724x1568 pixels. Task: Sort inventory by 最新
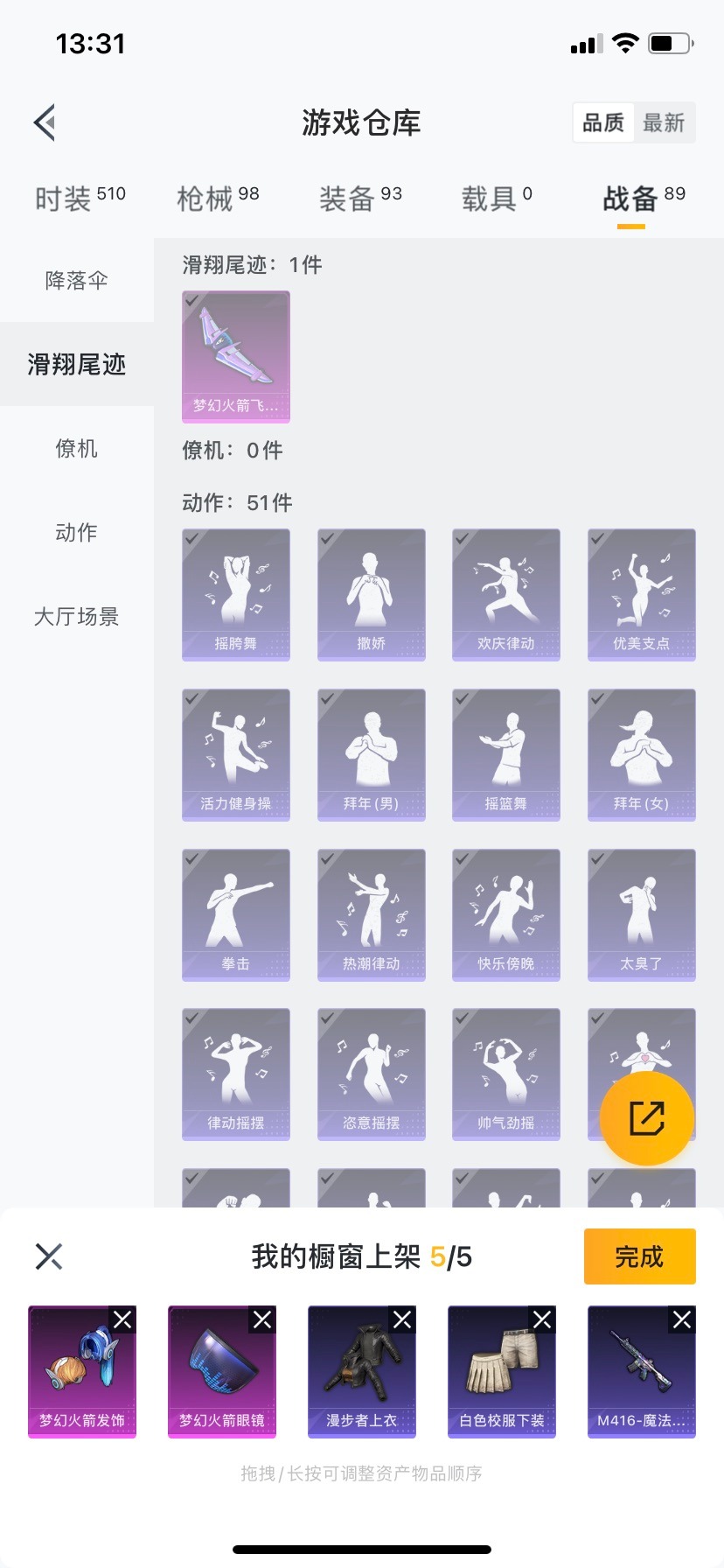[664, 122]
